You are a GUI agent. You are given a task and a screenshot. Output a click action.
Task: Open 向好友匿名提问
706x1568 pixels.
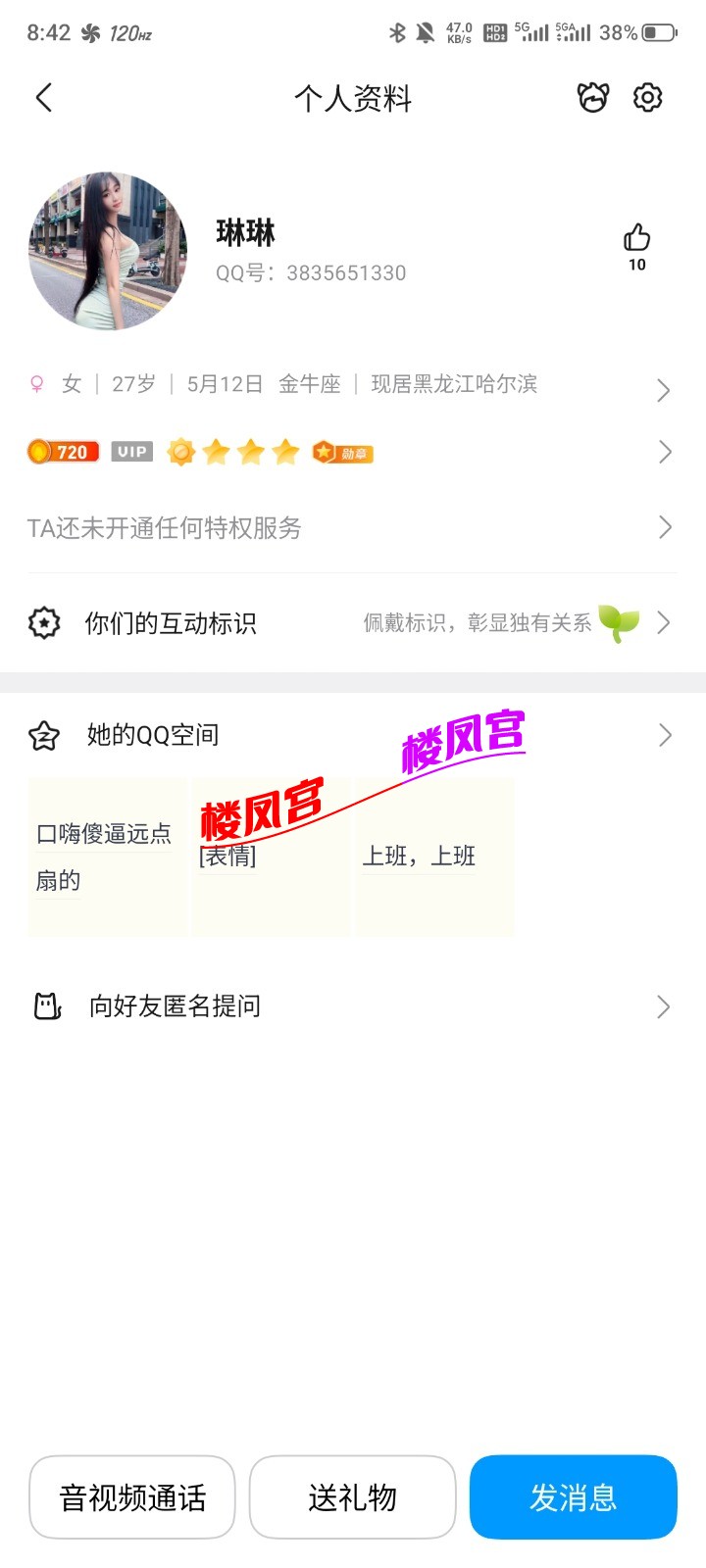click(x=353, y=1006)
